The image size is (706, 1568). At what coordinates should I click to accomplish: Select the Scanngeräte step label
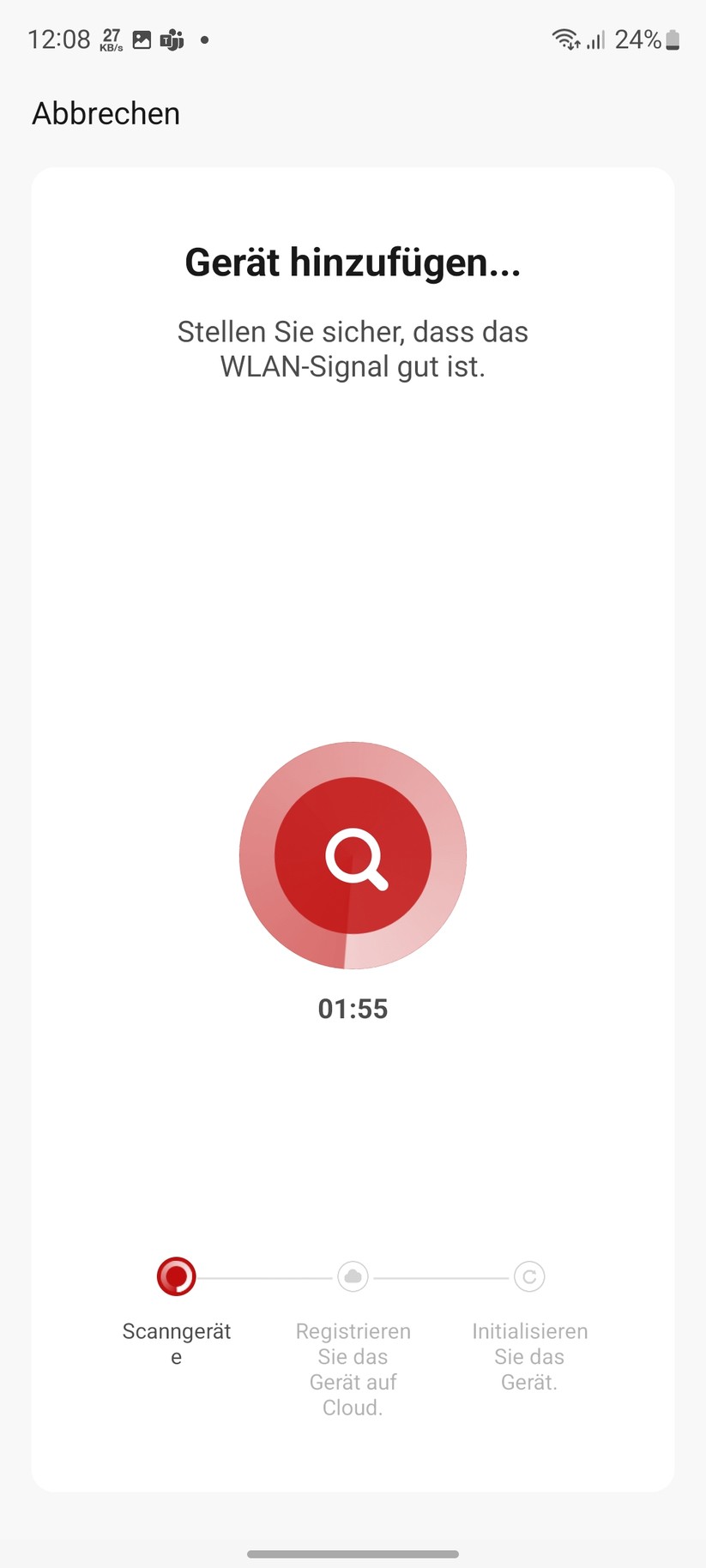(176, 1343)
